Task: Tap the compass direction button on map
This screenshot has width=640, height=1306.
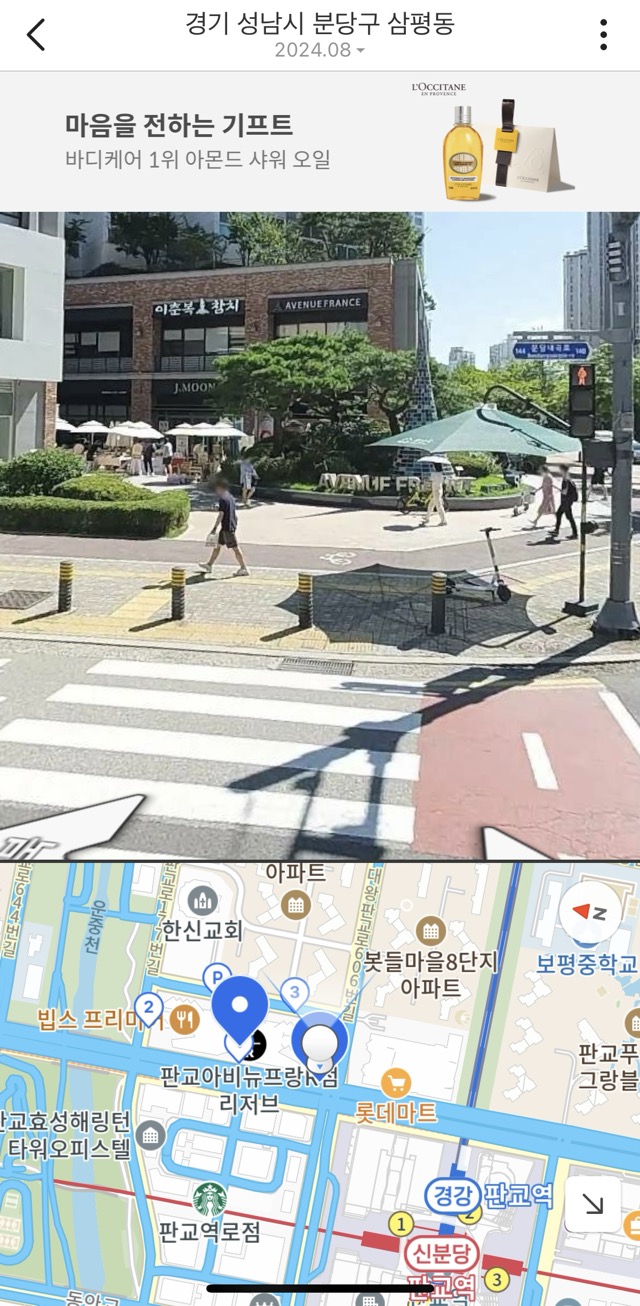Action: 589,913
